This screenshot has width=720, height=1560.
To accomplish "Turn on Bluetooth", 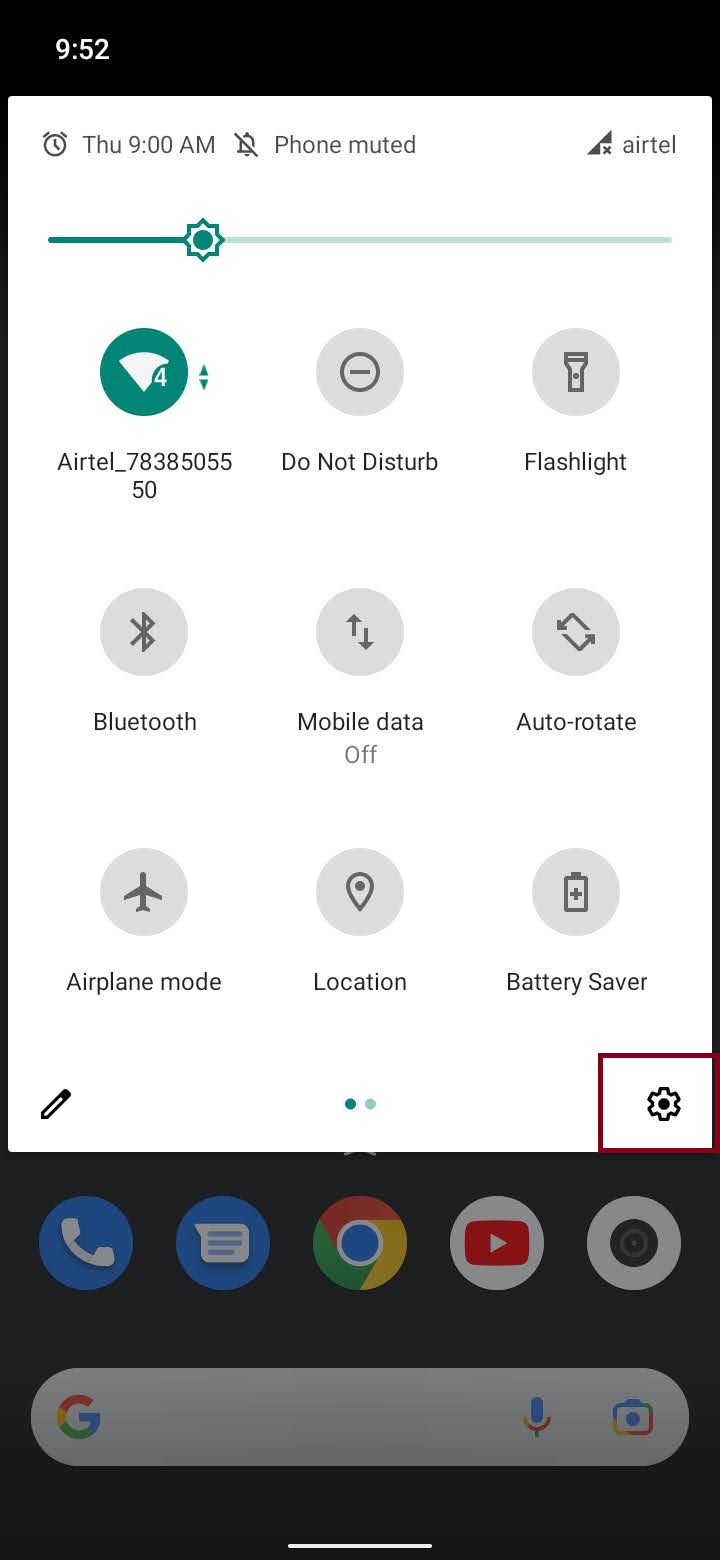I will click(144, 632).
